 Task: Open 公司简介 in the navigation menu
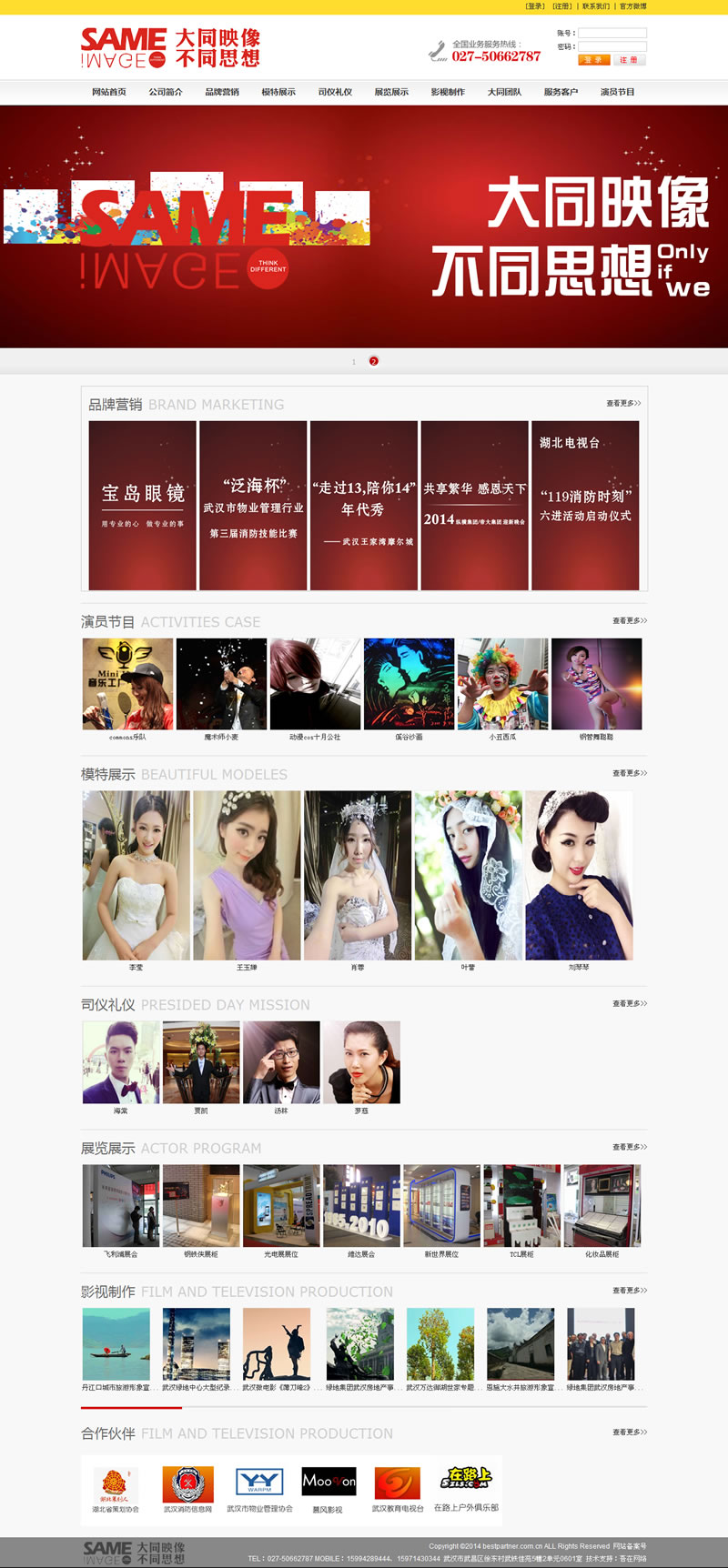[x=166, y=92]
